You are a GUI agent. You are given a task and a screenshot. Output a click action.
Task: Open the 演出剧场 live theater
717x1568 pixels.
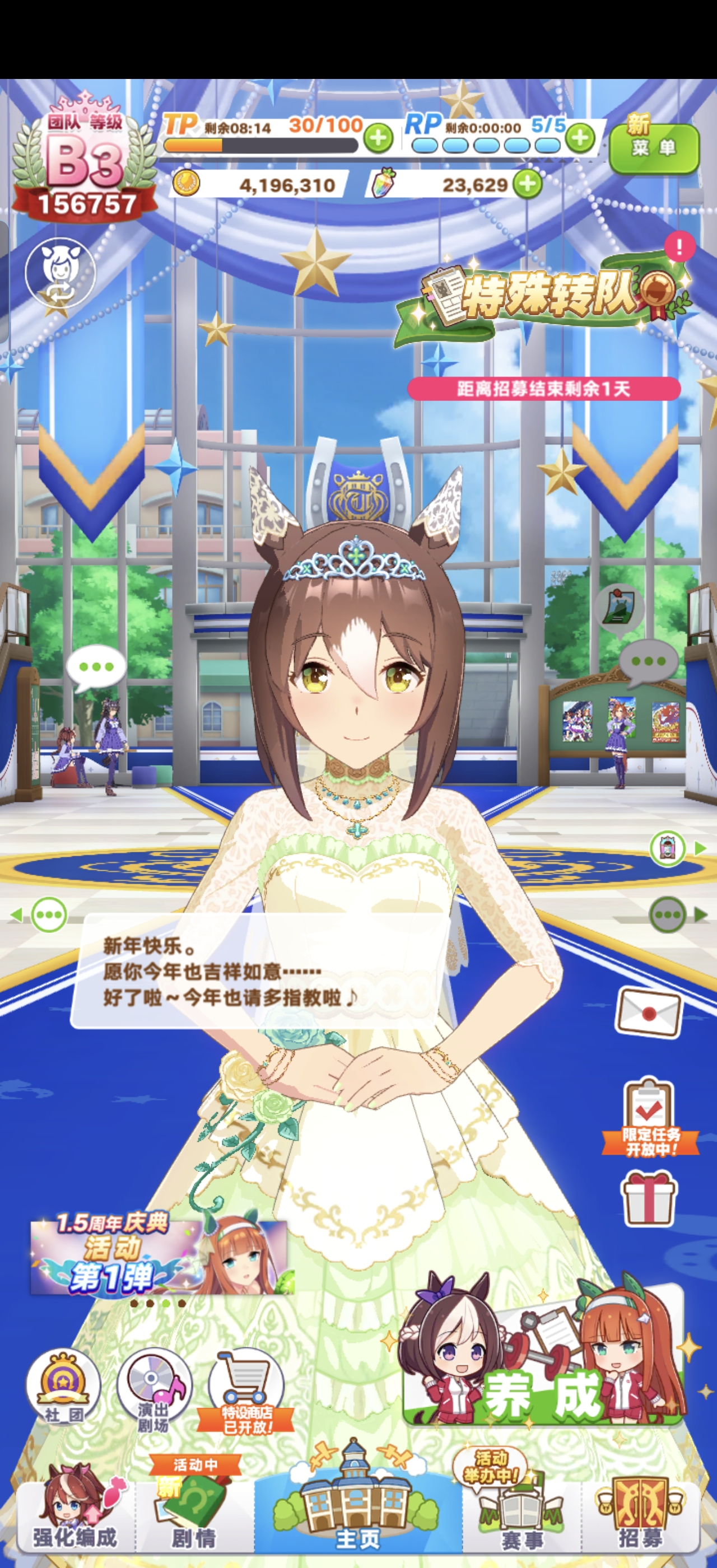pyautogui.click(x=154, y=1389)
